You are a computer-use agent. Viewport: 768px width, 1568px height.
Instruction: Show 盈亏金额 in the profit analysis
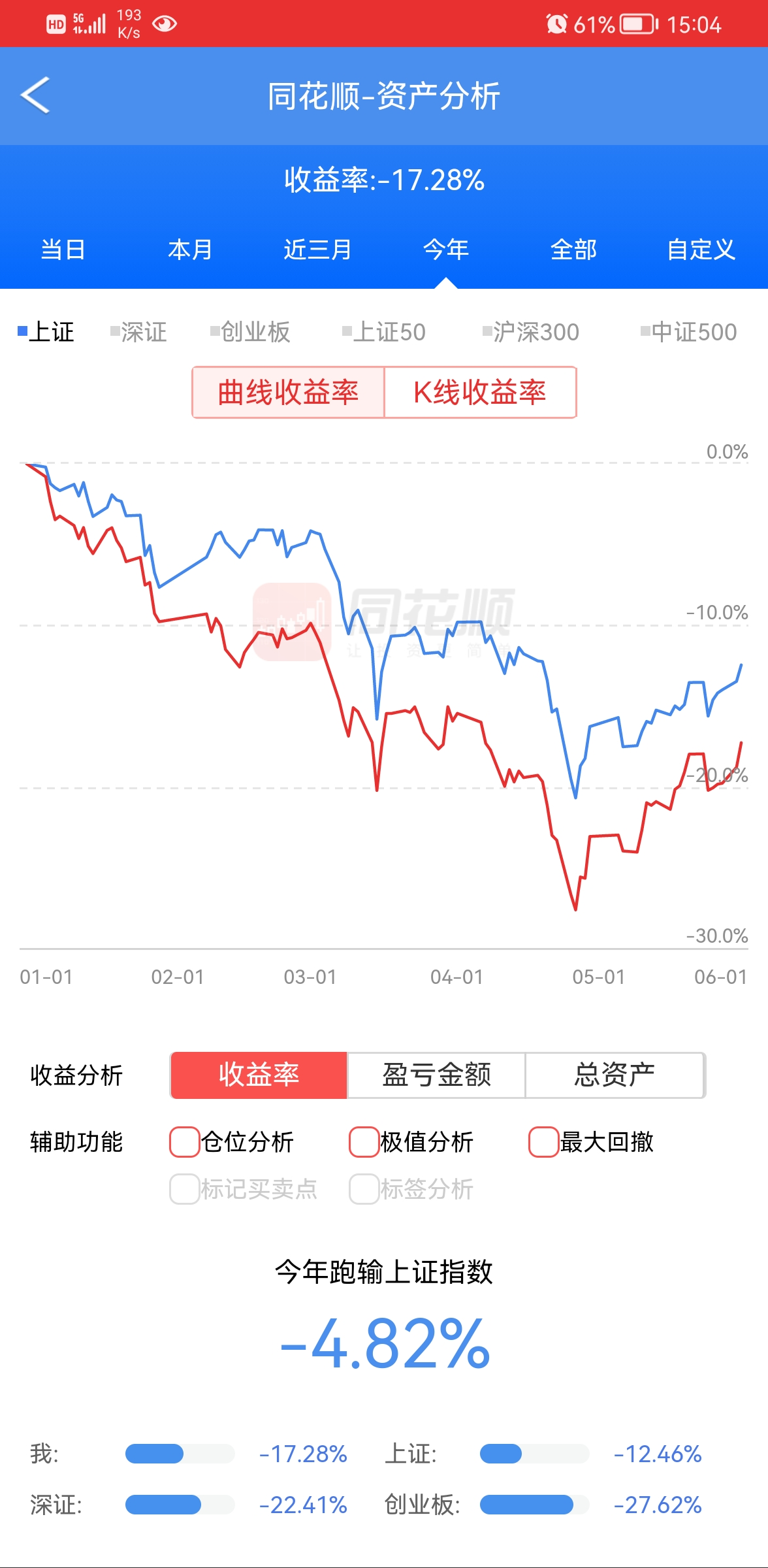pyautogui.click(x=436, y=1075)
